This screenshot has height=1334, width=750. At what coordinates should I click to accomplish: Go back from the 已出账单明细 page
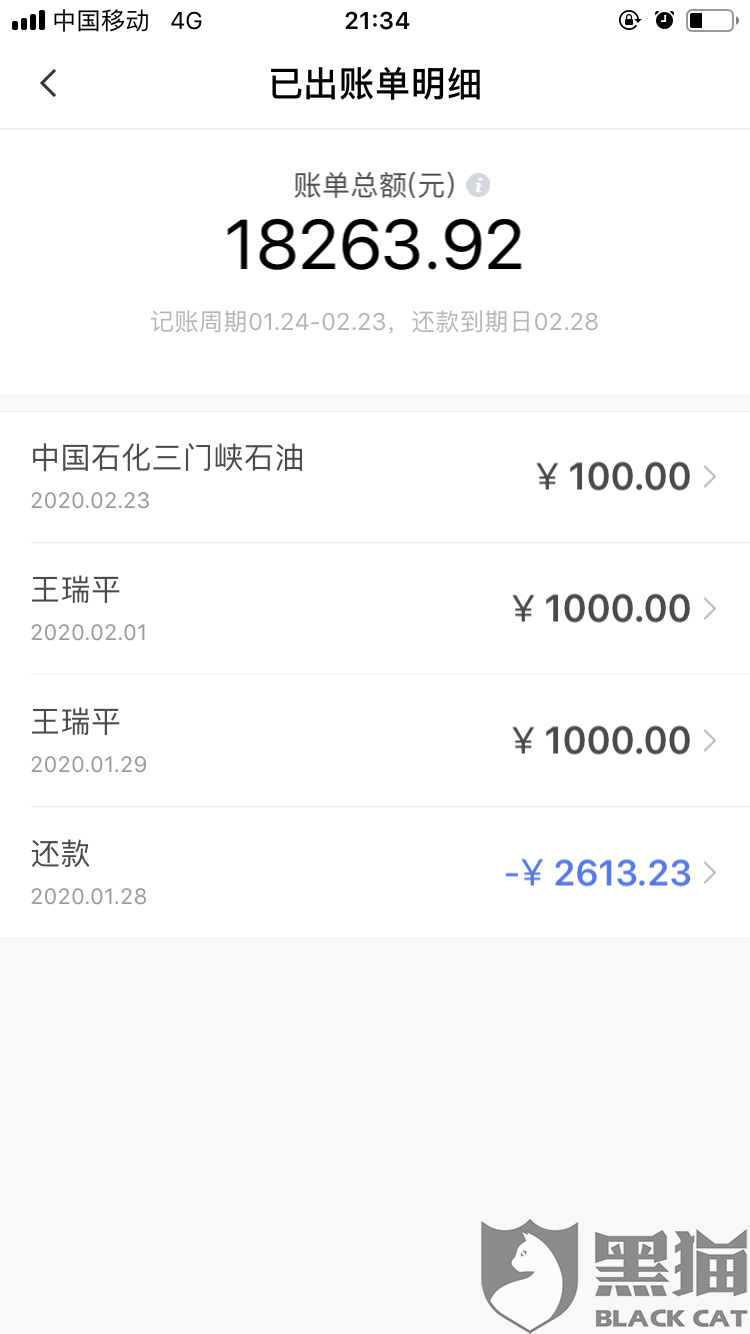(49, 84)
